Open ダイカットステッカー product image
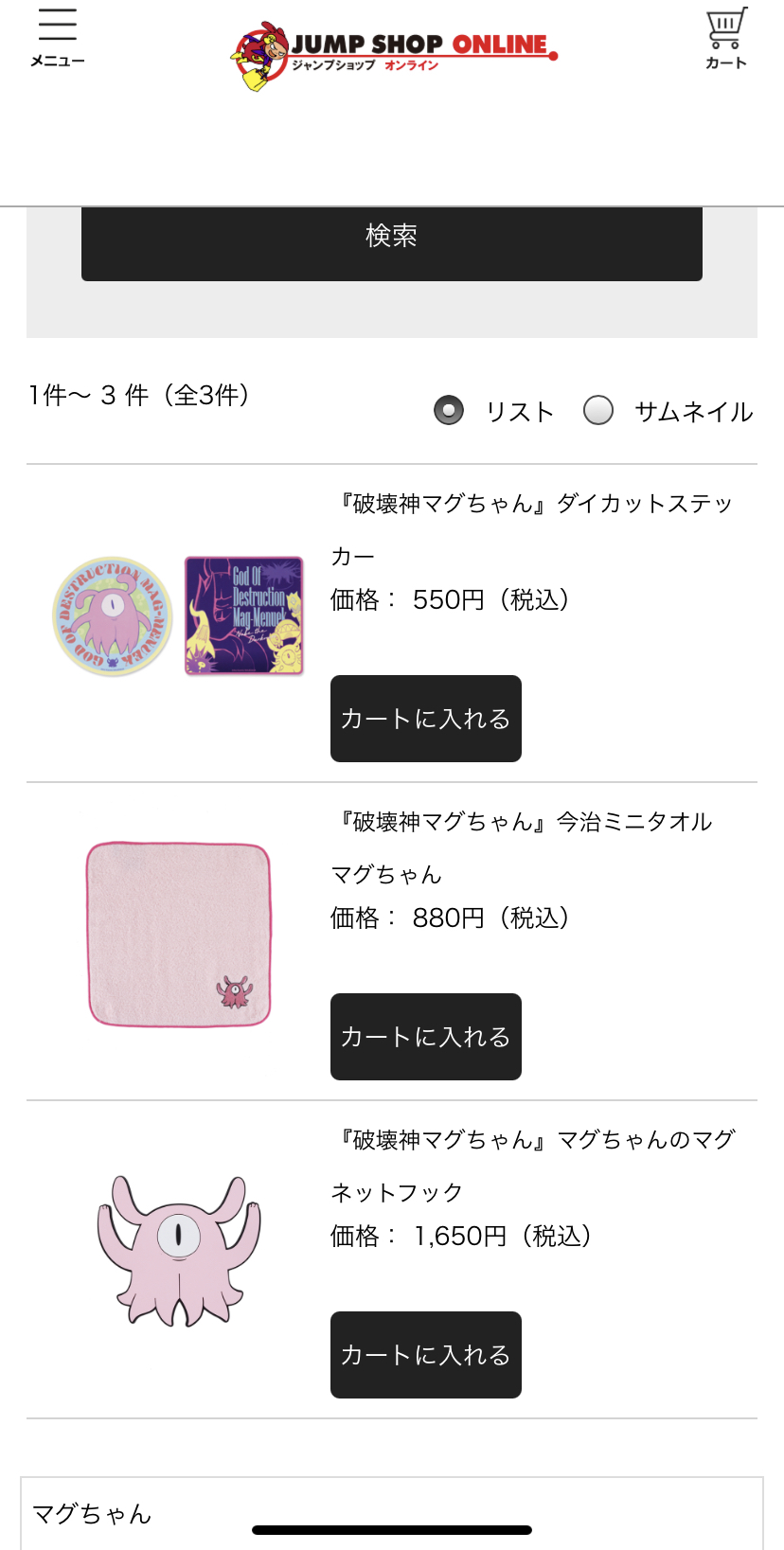 click(178, 615)
